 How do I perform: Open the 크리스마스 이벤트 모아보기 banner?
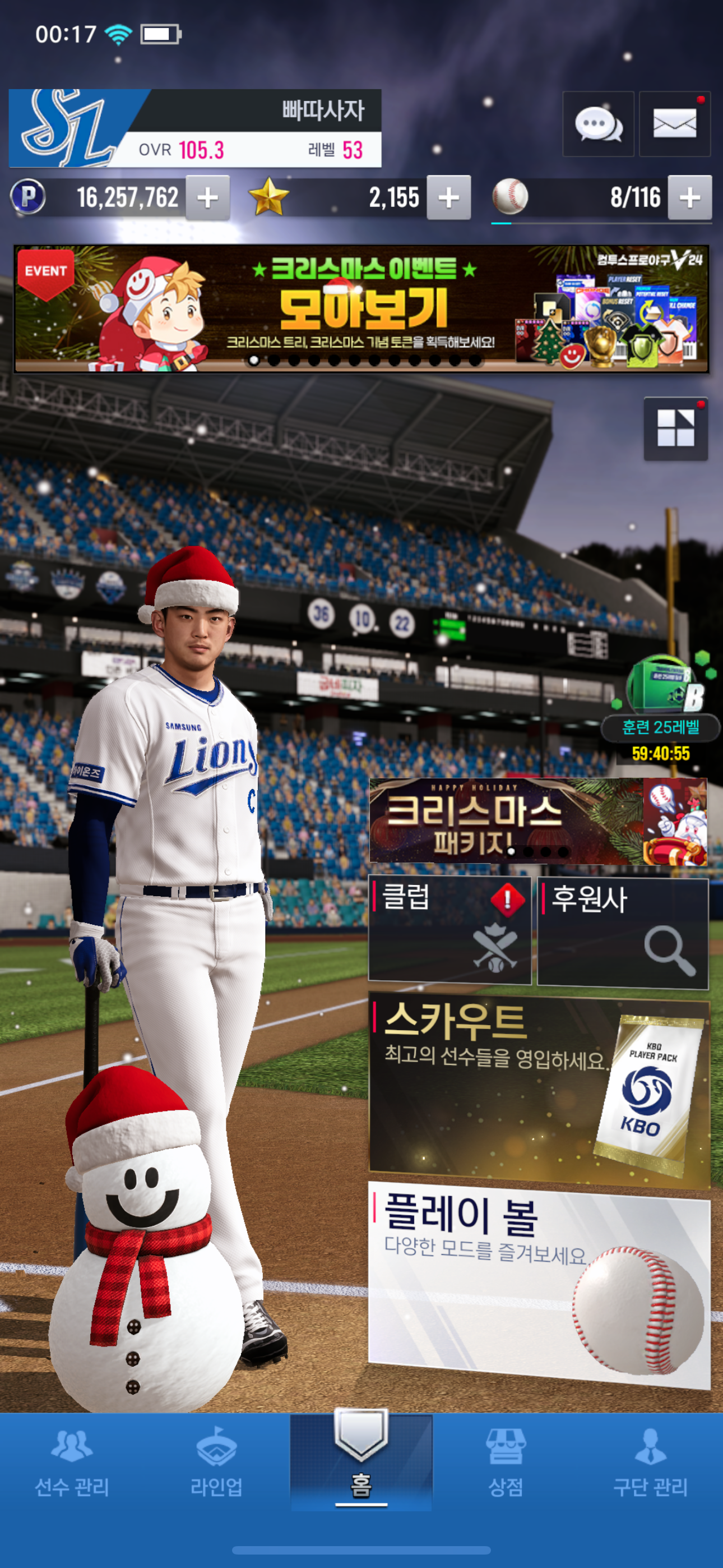pyautogui.click(x=361, y=308)
